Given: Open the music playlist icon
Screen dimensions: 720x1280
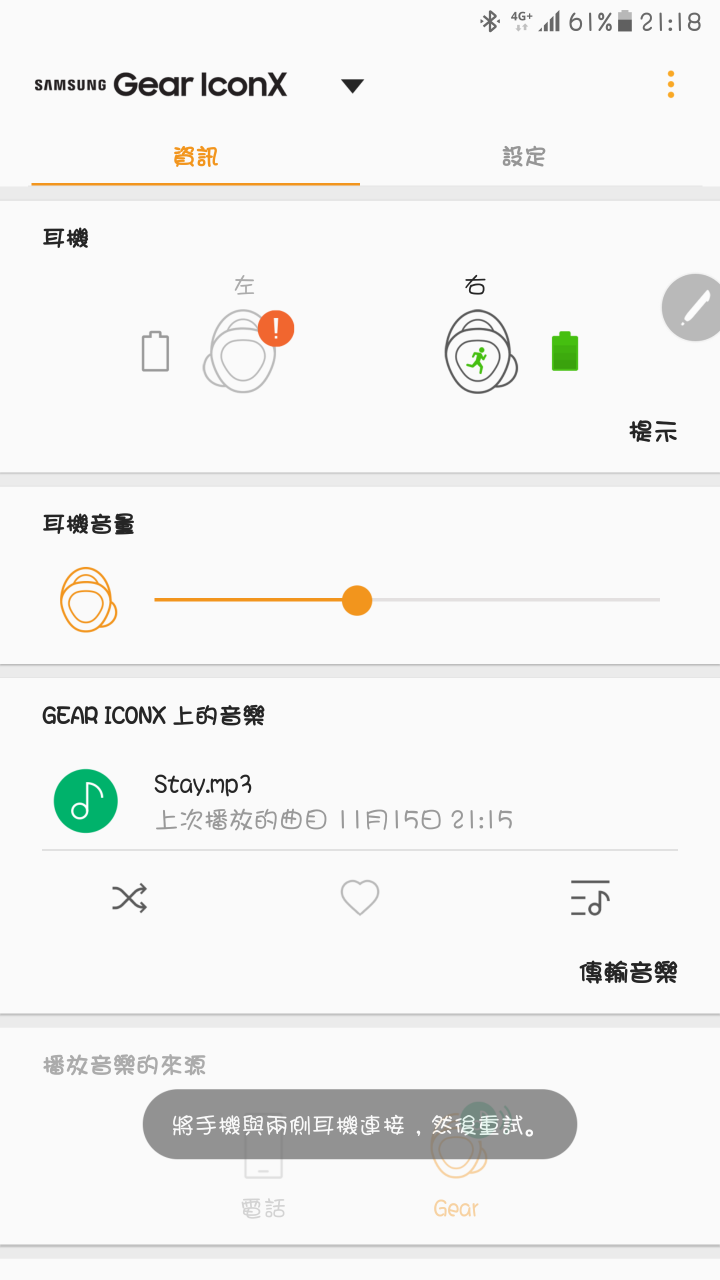Looking at the screenshot, I should point(590,898).
